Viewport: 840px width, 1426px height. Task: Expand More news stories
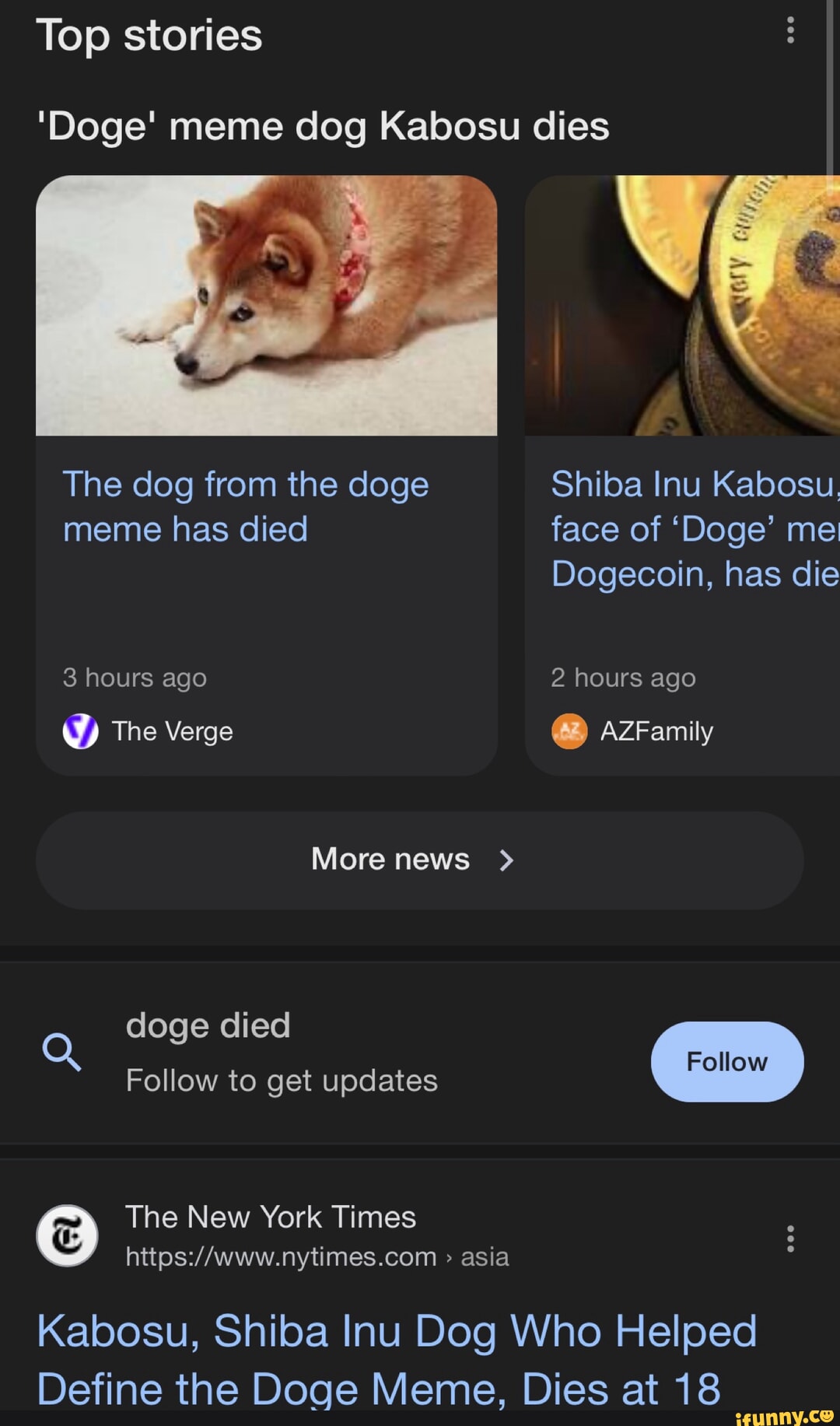click(x=419, y=860)
